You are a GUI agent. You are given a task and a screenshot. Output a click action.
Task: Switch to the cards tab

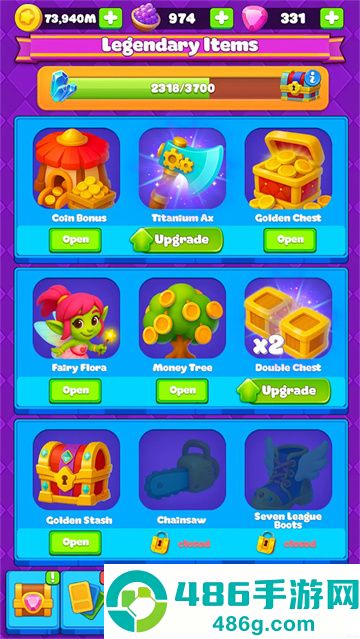point(83,599)
